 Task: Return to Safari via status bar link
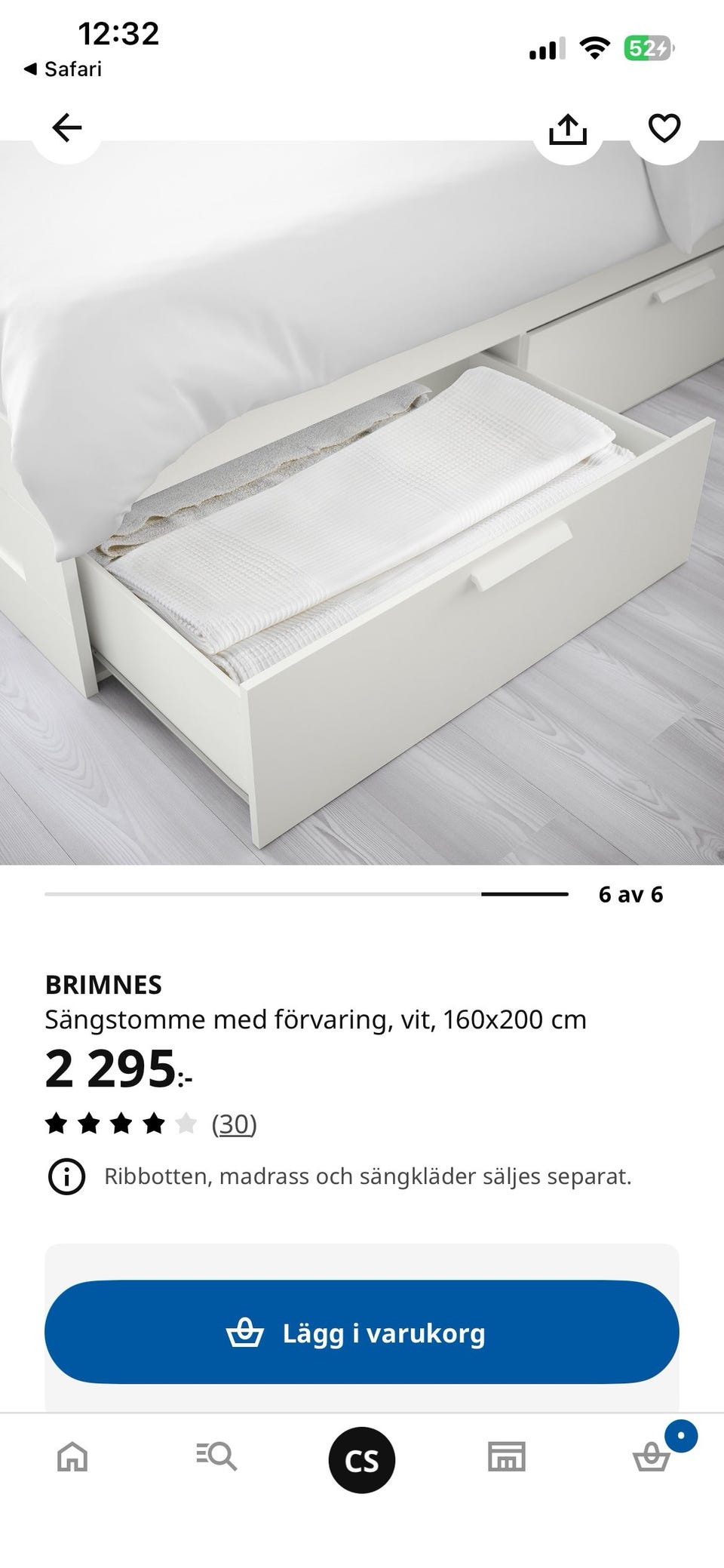click(x=63, y=69)
